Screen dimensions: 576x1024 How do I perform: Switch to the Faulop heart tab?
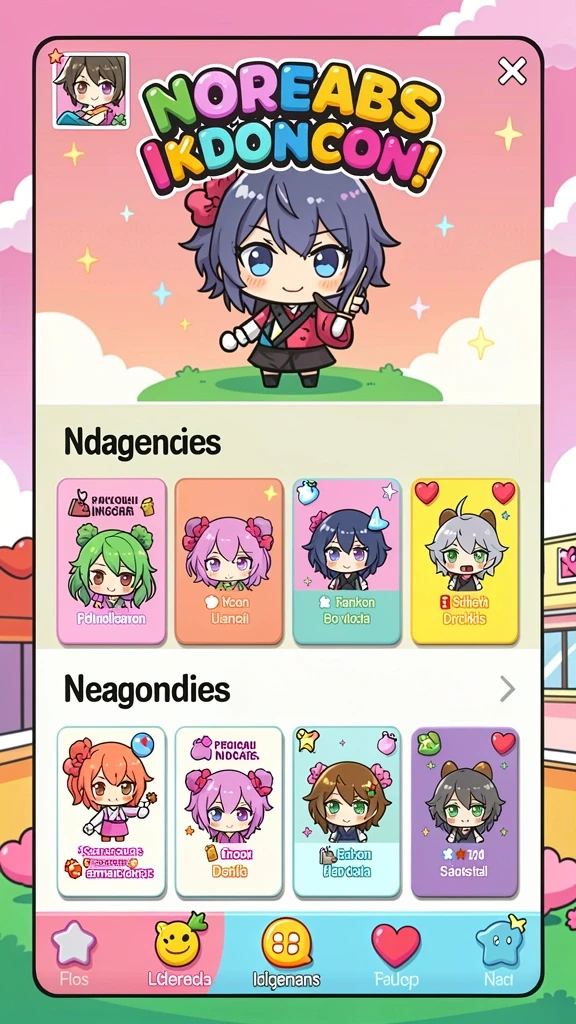396,952
